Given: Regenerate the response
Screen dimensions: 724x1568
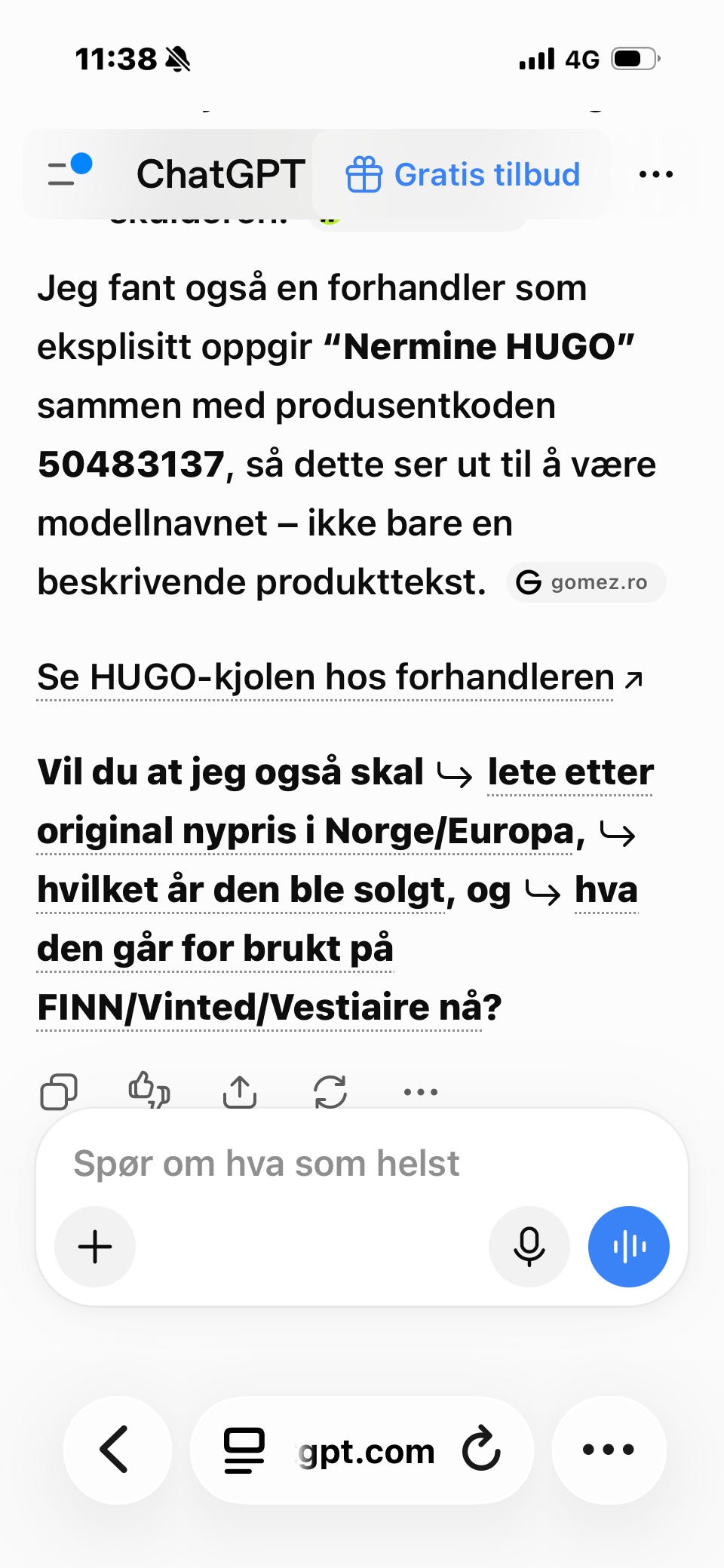Looking at the screenshot, I should 330,1091.
